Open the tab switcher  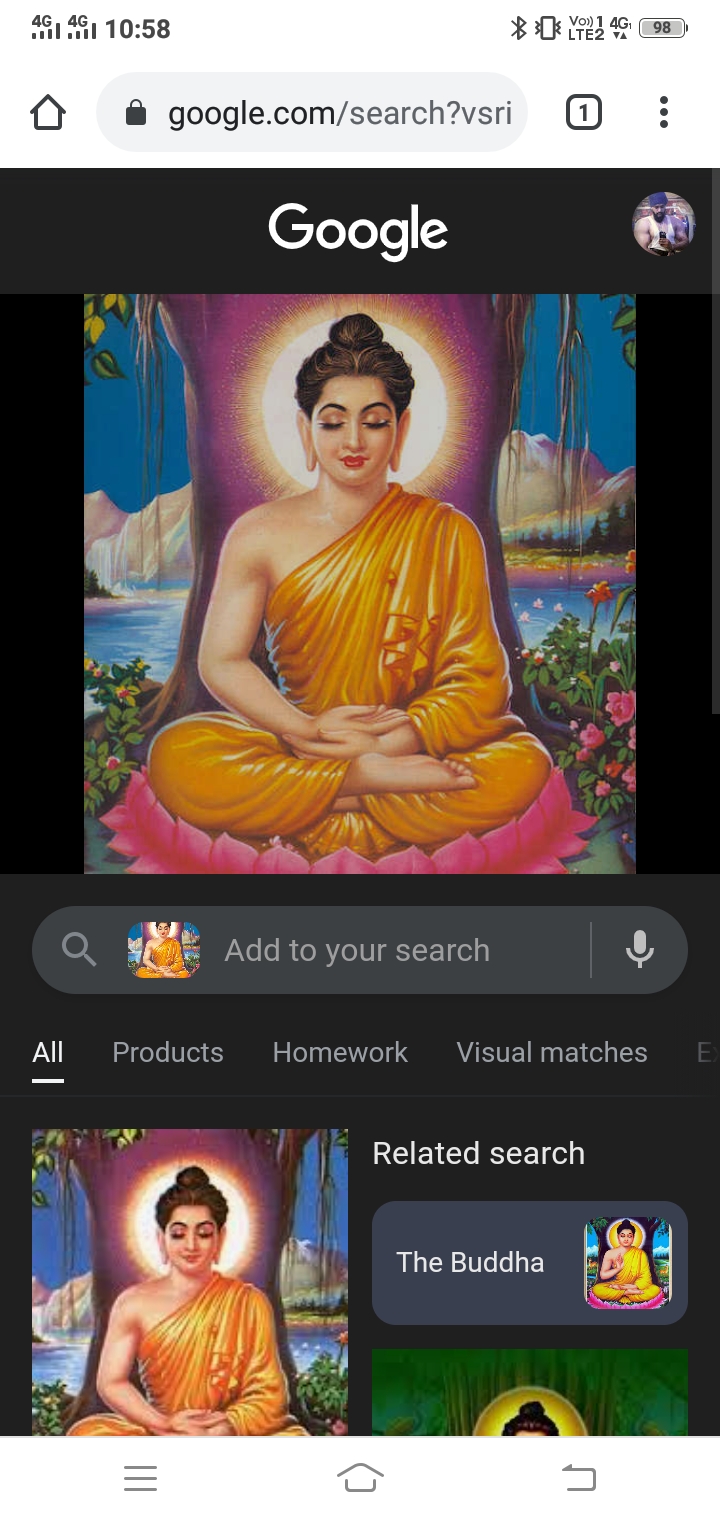click(x=584, y=113)
